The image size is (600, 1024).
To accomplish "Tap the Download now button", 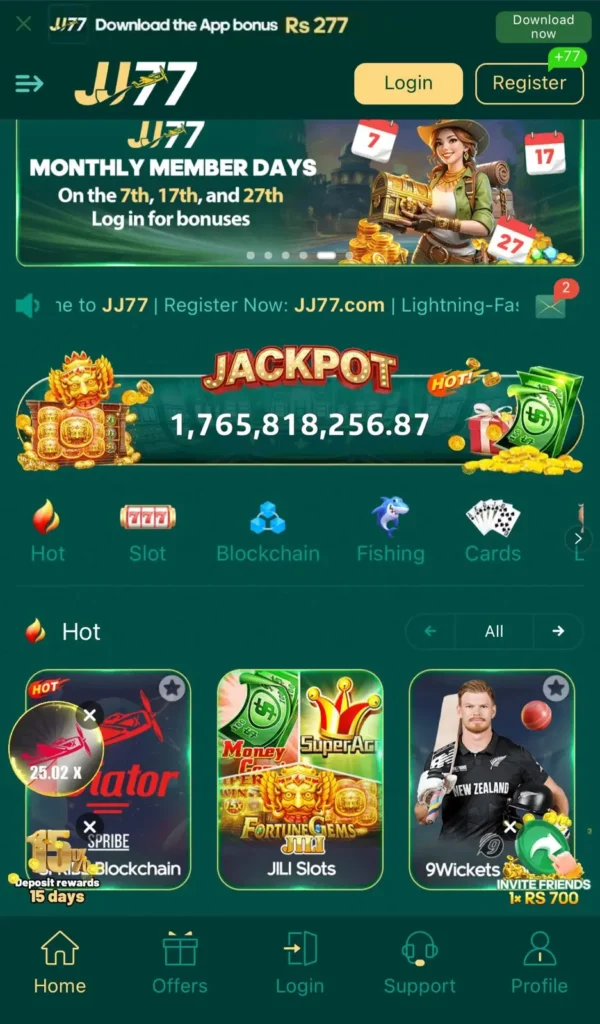I will point(543,27).
